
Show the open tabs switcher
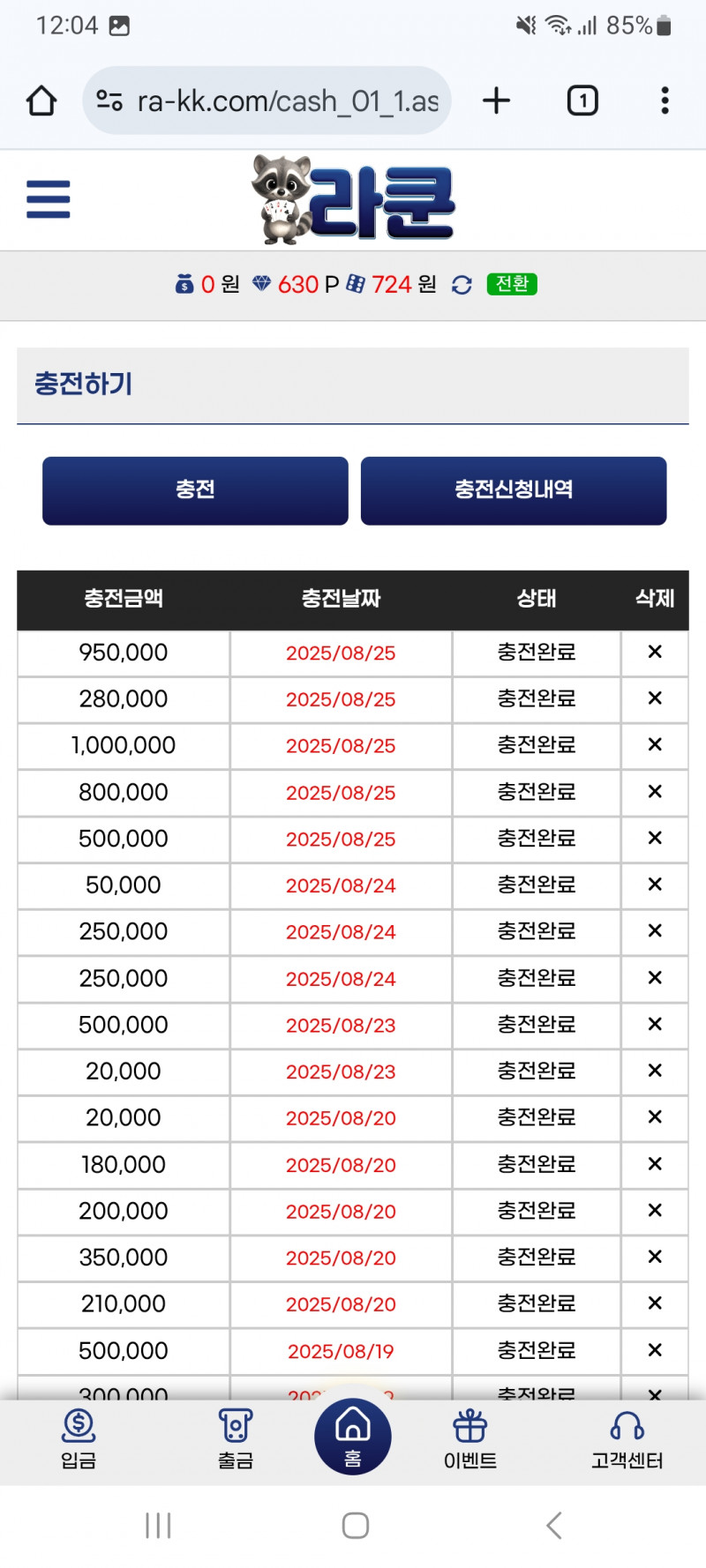click(582, 101)
